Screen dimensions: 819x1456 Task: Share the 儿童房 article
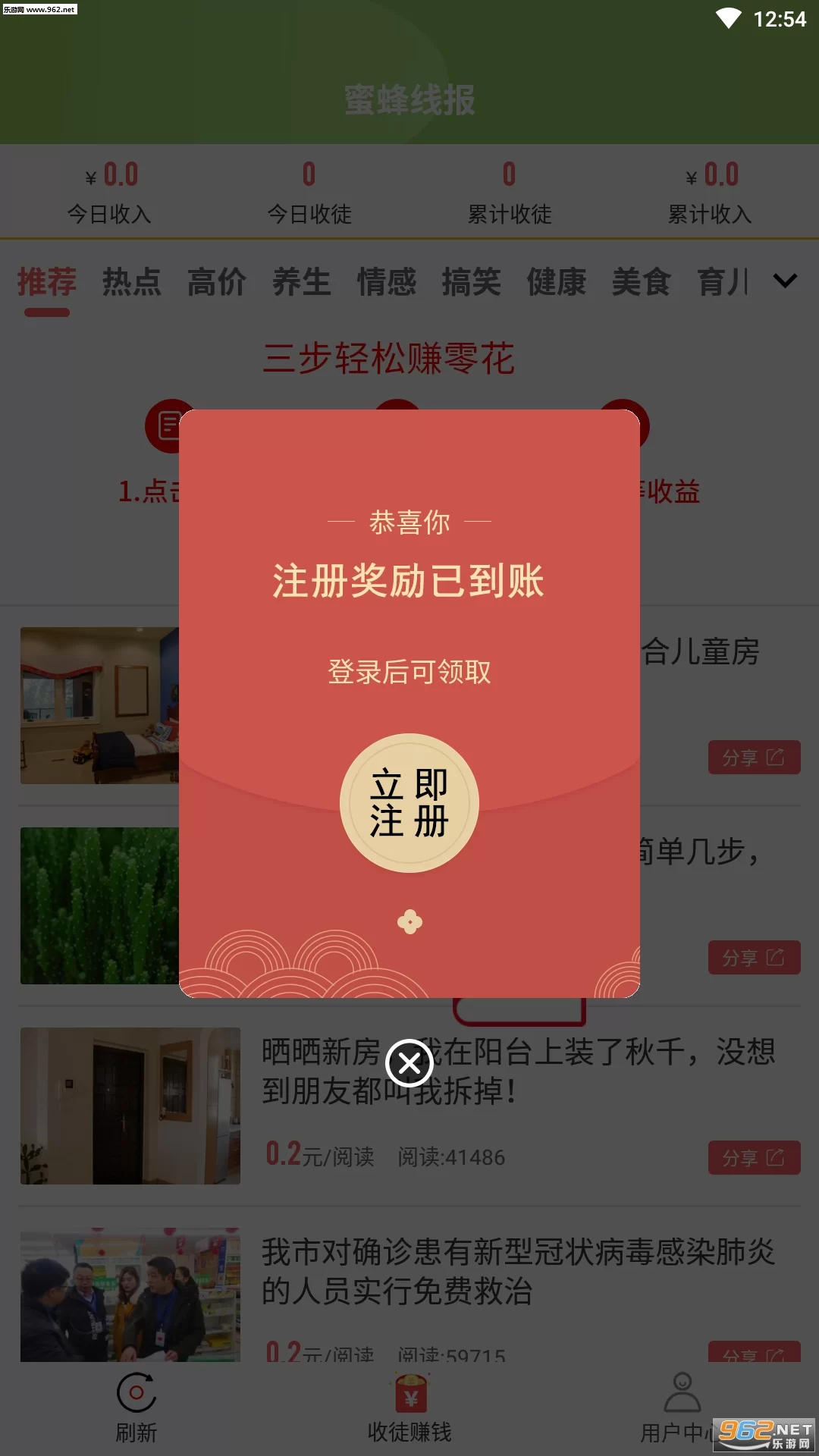[x=754, y=757]
